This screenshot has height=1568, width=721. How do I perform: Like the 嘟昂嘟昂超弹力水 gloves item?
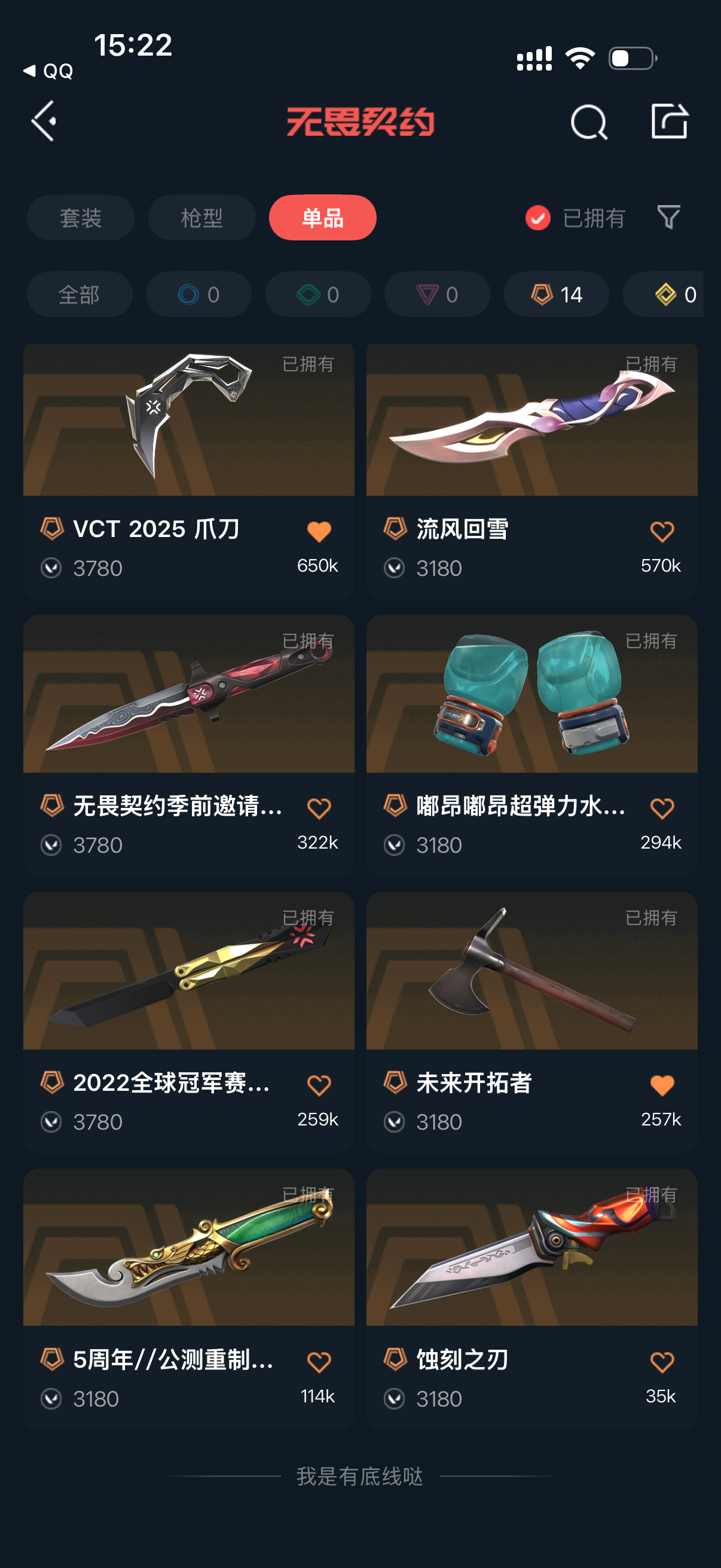[x=662, y=809]
